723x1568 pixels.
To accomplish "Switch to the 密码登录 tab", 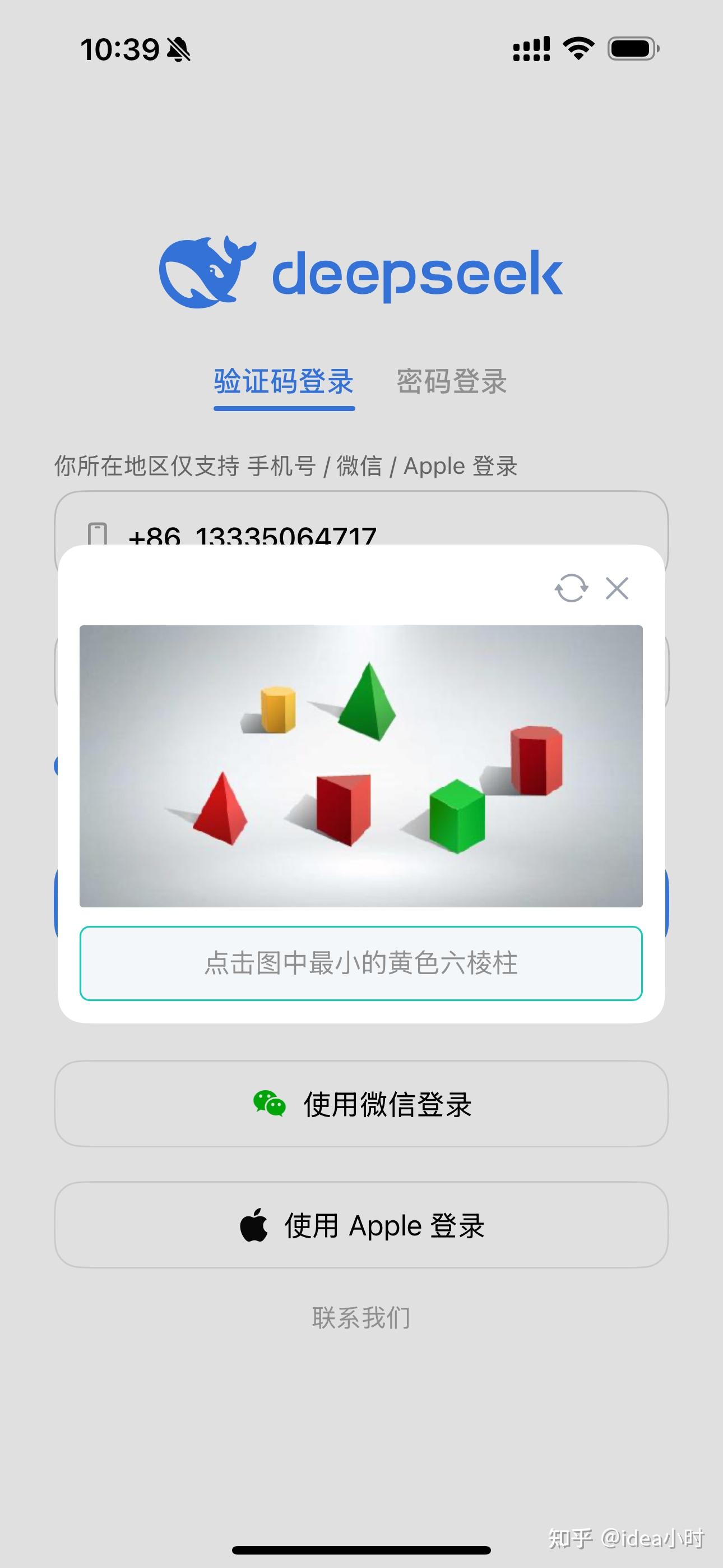I will tap(452, 382).
